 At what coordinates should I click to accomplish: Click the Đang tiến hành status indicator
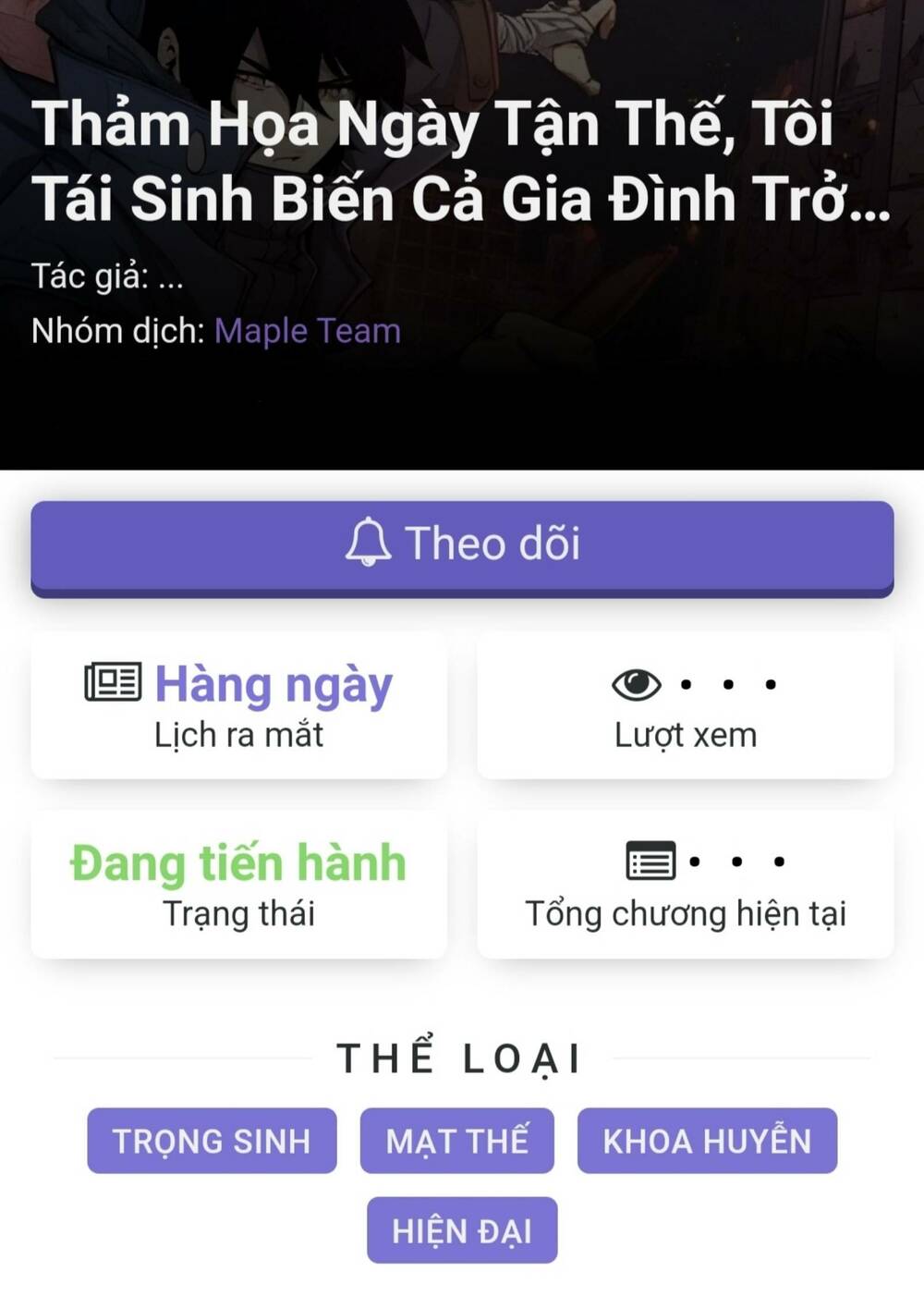(x=240, y=861)
